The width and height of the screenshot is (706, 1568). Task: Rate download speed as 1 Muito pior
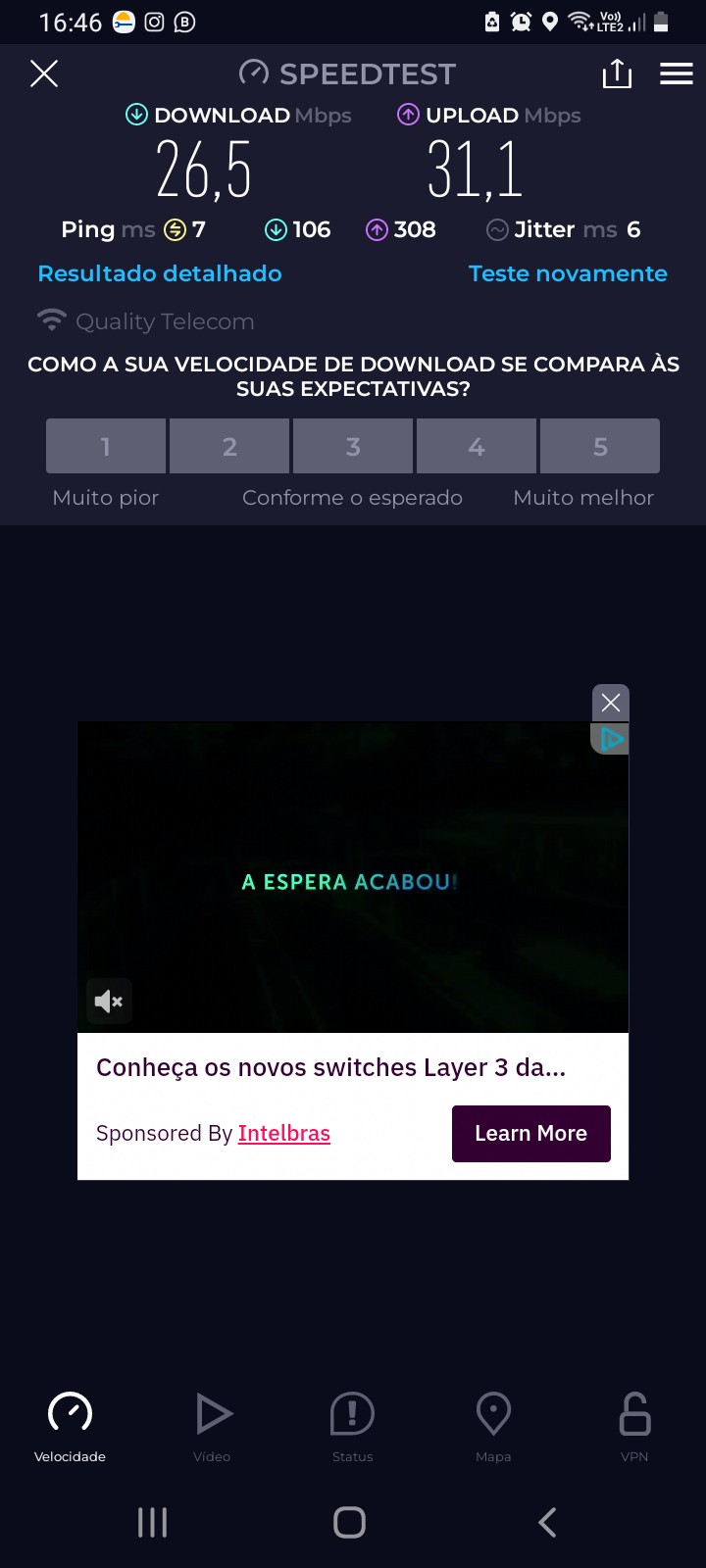106,447
